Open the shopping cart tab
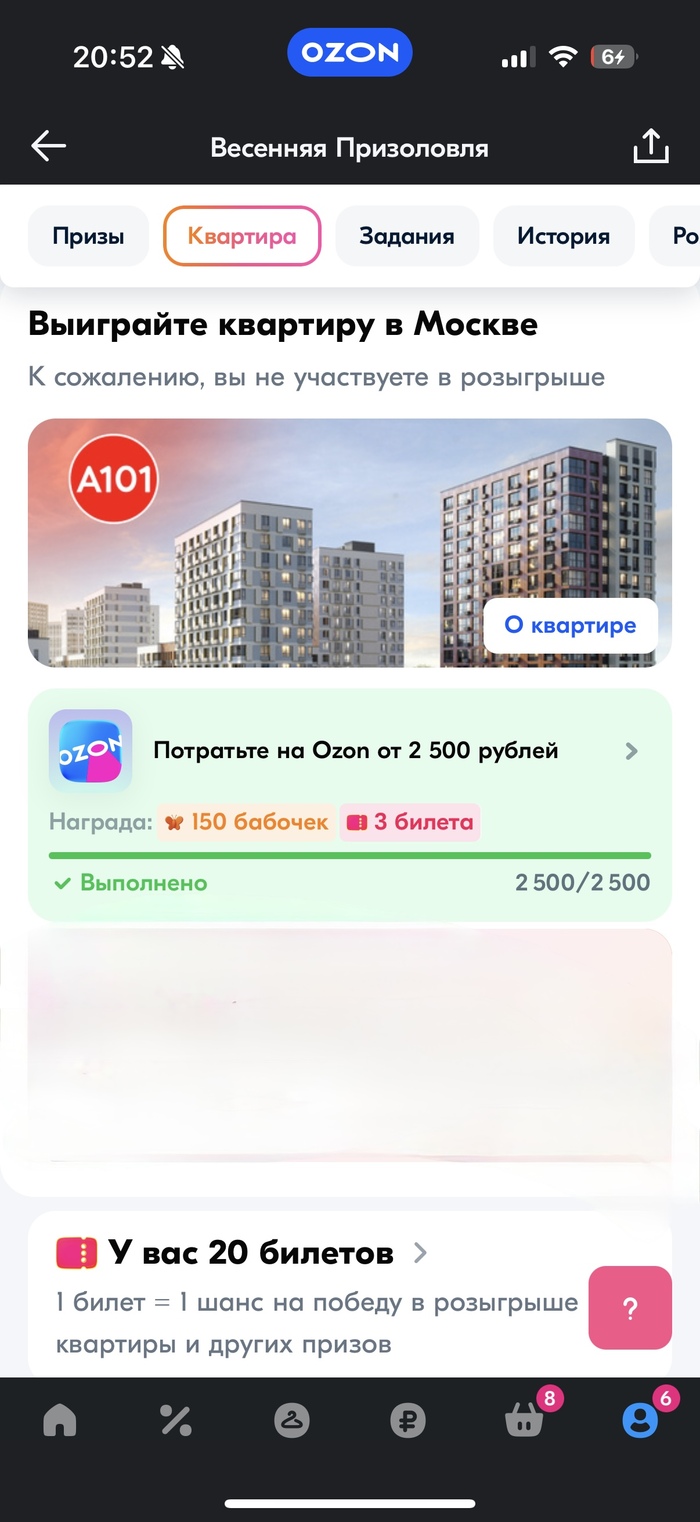The width and height of the screenshot is (700, 1522). click(524, 1420)
